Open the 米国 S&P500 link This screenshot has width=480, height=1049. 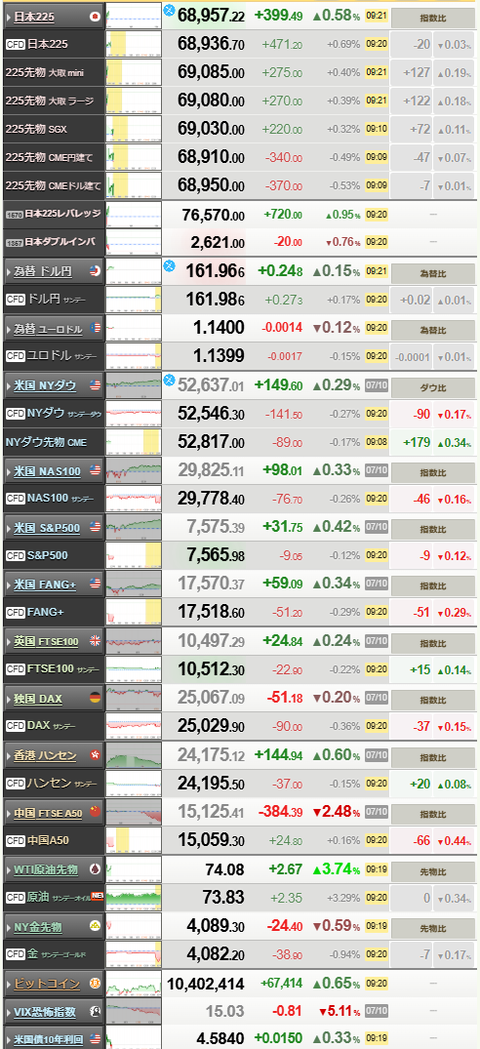click(47, 528)
